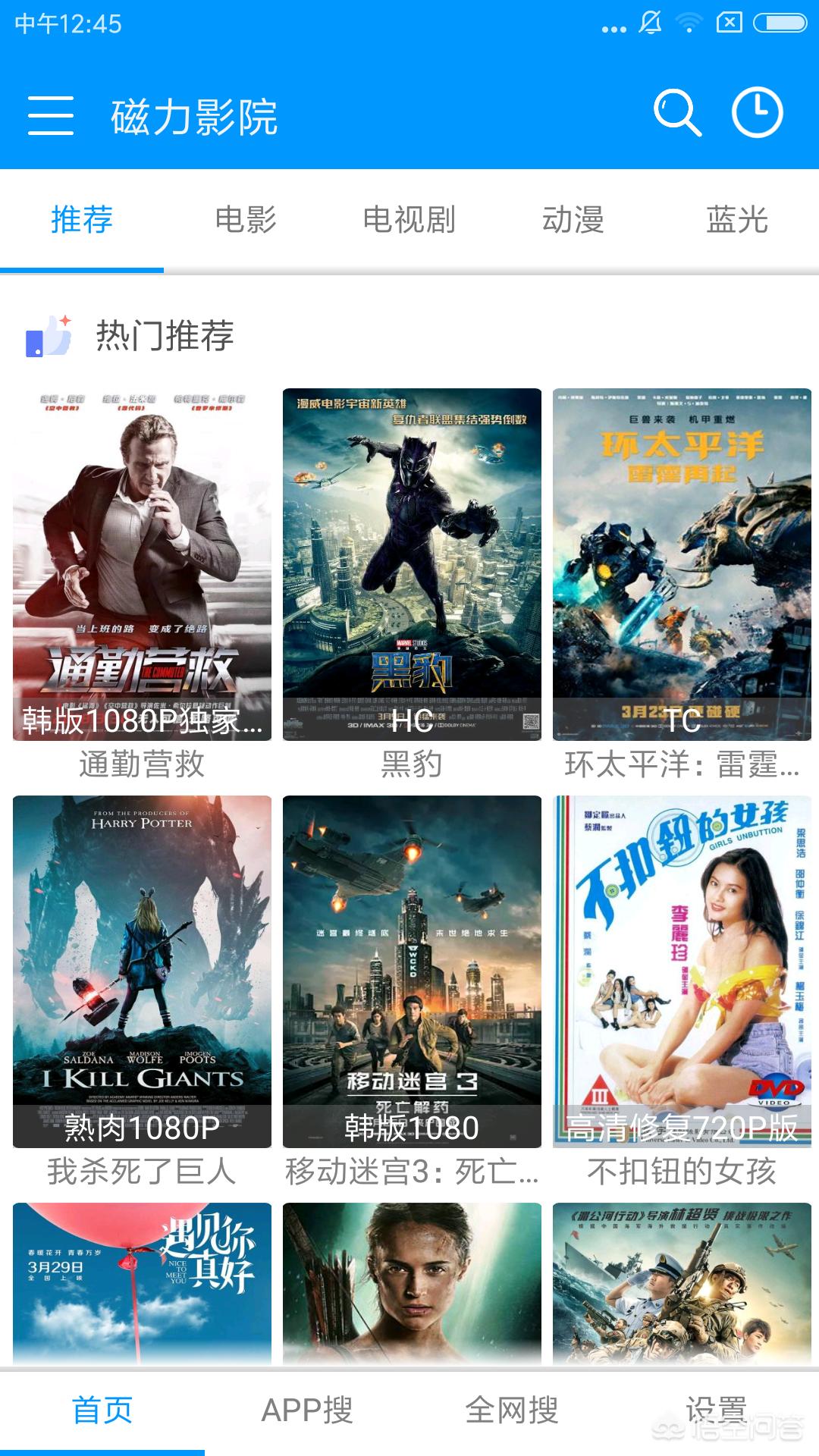The image size is (819, 1456).
Task: Switch to the 电视剧 tab
Action: 409,220
